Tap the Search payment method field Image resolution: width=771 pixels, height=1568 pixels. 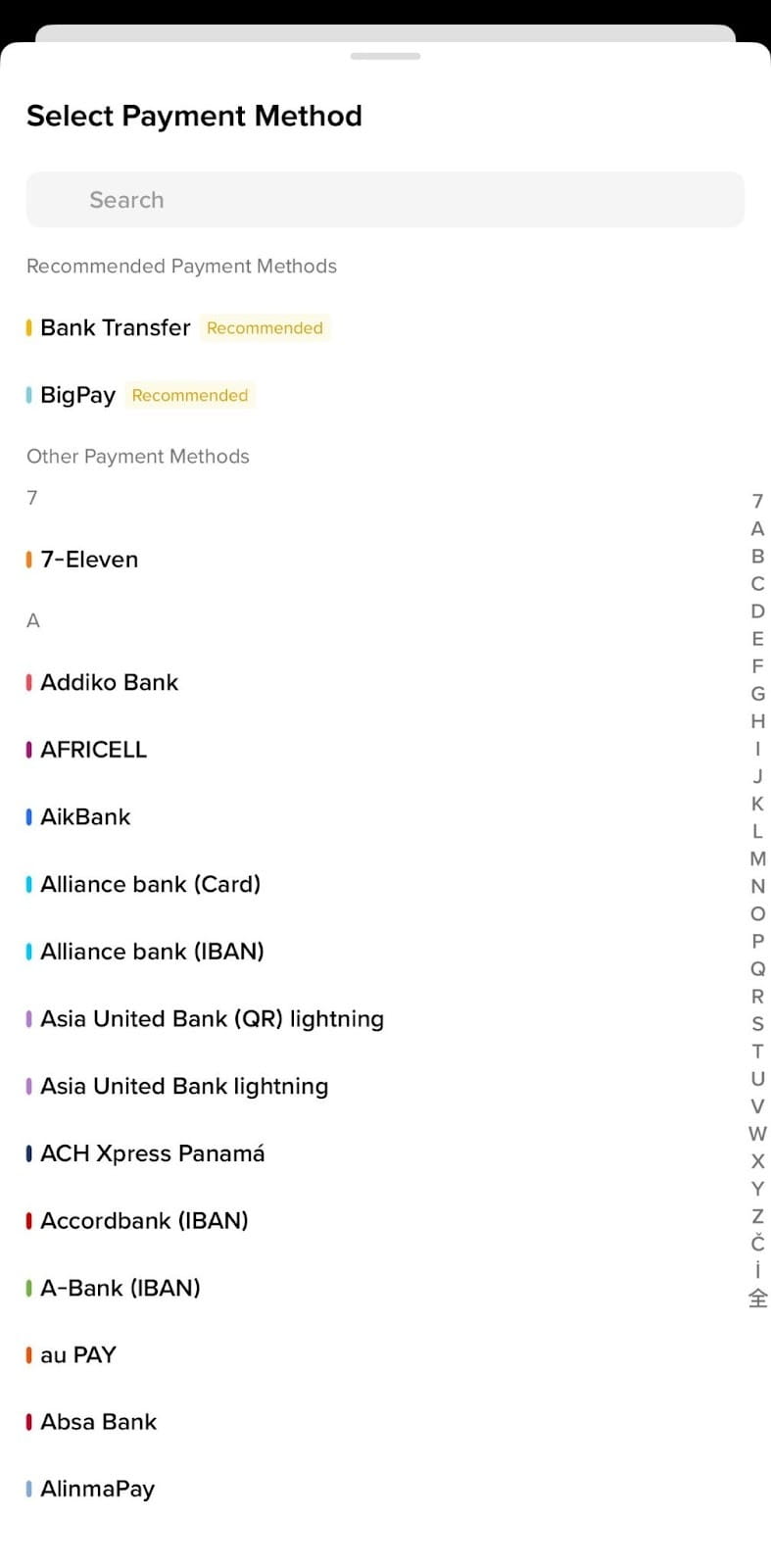tap(385, 200)
